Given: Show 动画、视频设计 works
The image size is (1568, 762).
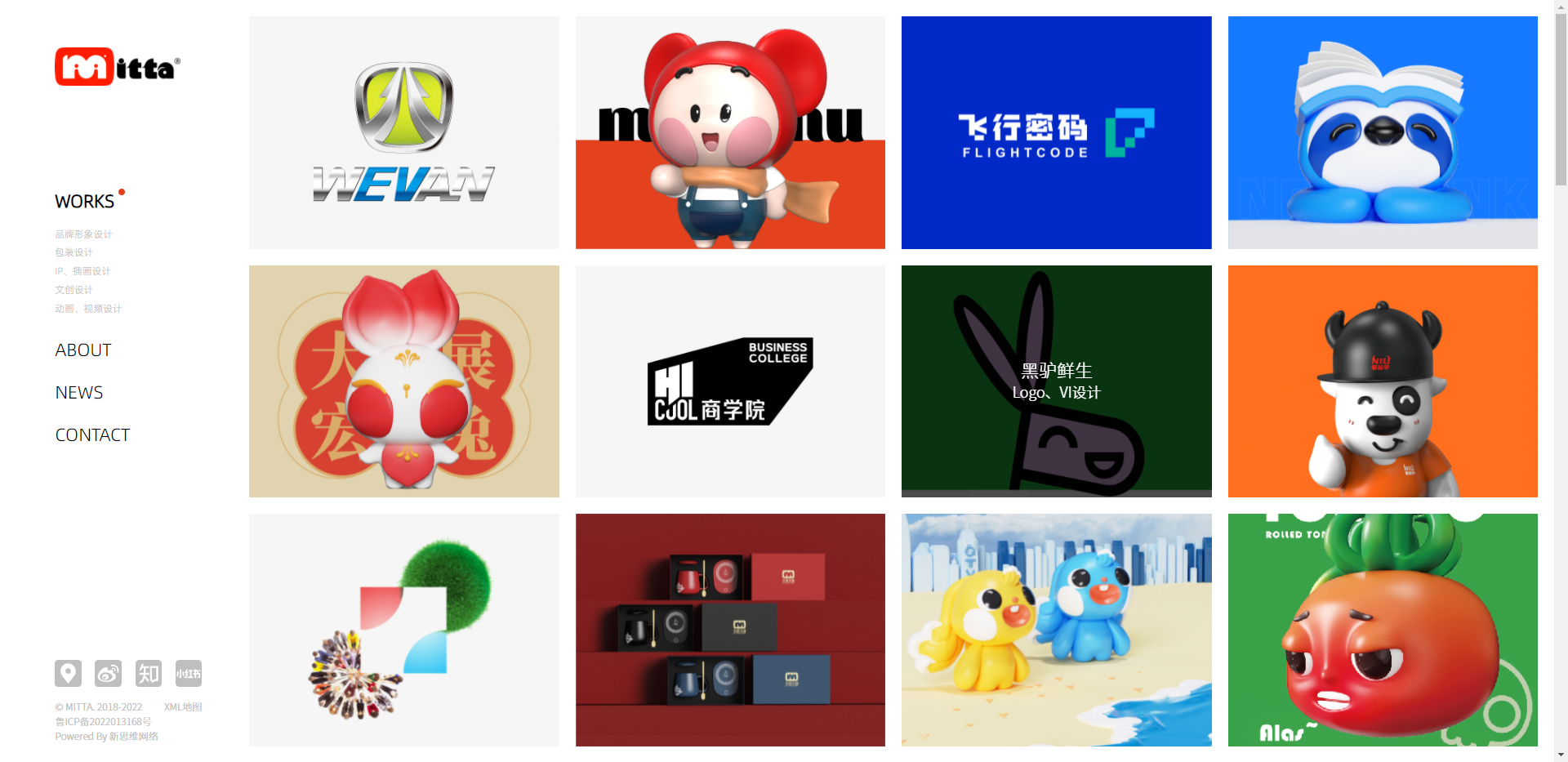Looking at the screenshot, I should click(x=88, y=309).
